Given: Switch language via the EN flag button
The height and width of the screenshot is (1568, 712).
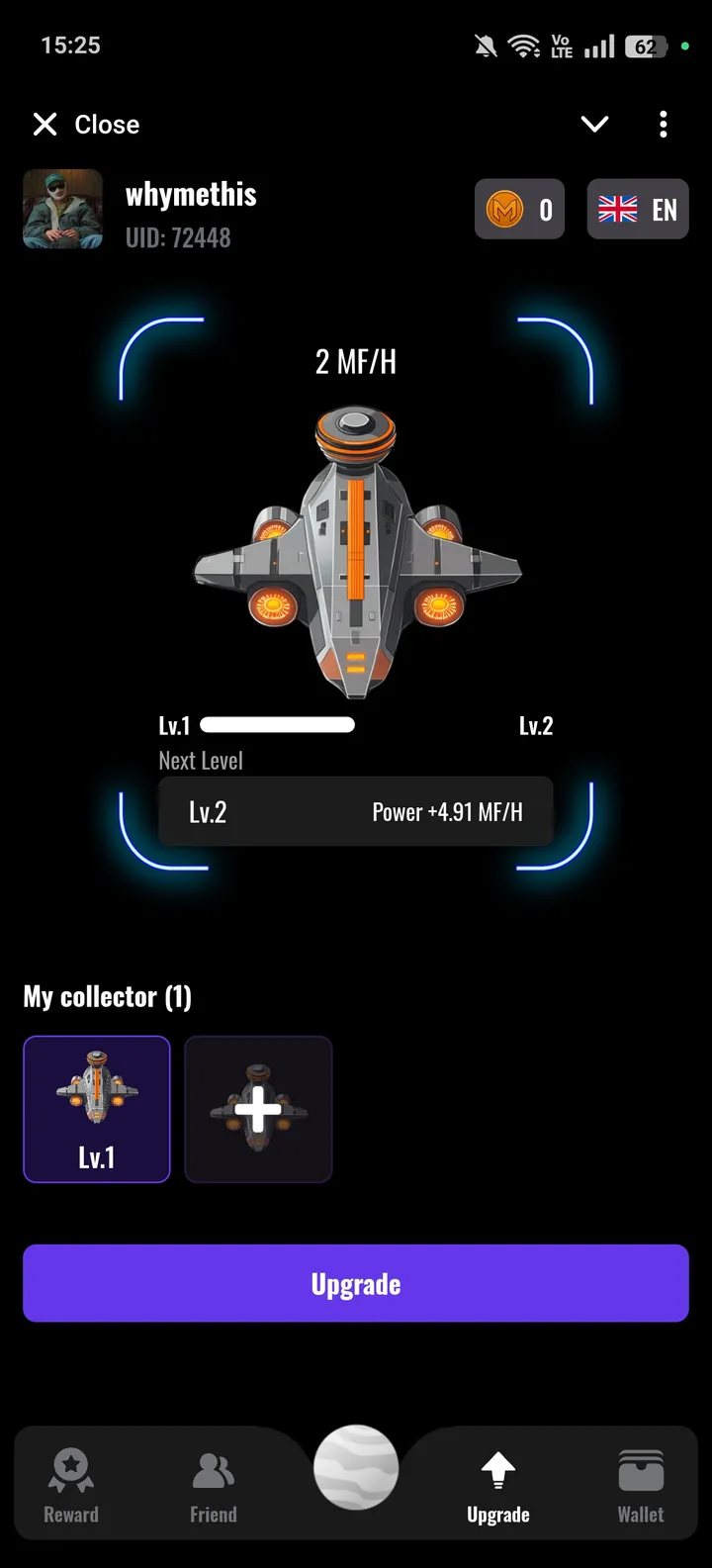Looking at the screenshot, I should coord(638,210).
